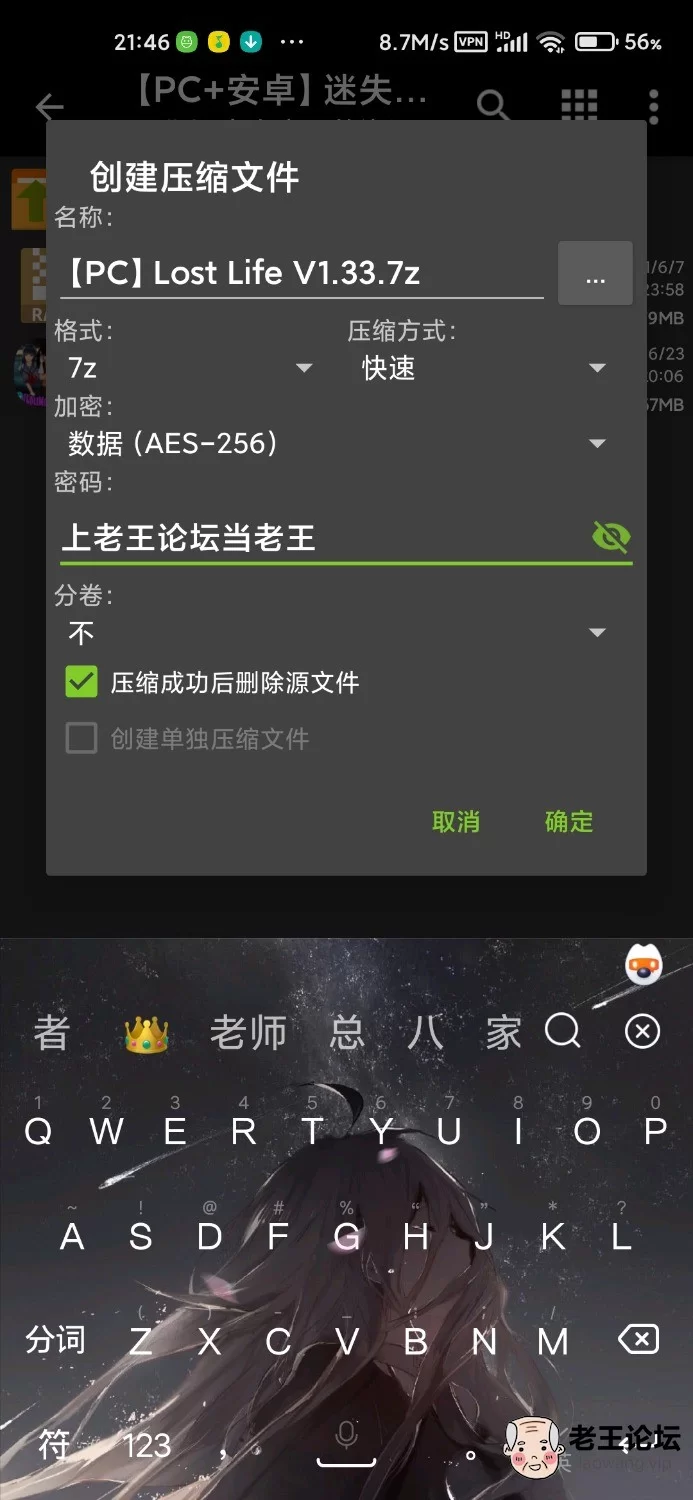Open the 快速 compression method dropdown
The image size is (693, 1500).
(x=484, y=368)
